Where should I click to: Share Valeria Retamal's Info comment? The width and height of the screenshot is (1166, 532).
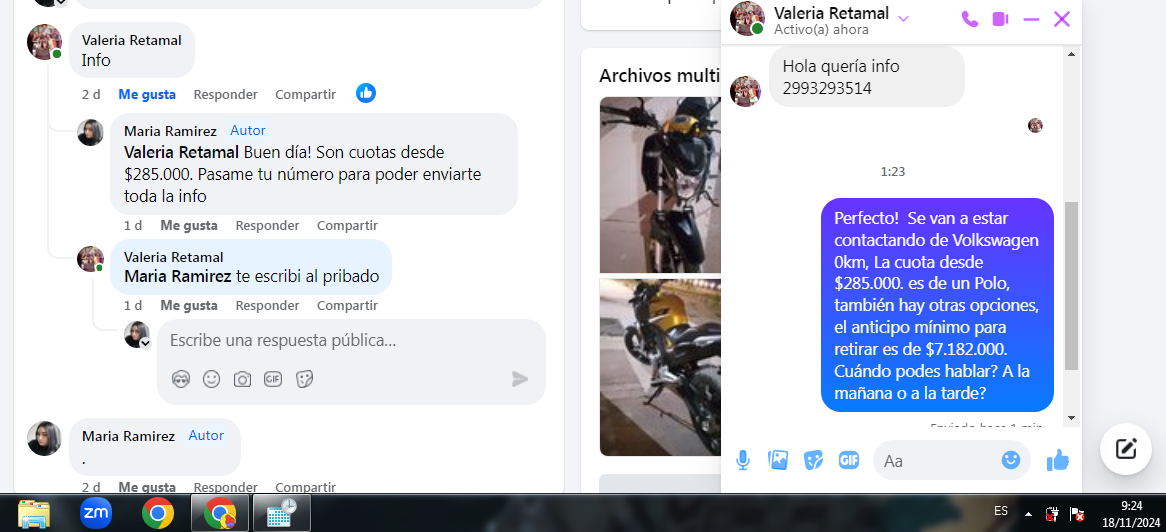click(x=305, y=94)
